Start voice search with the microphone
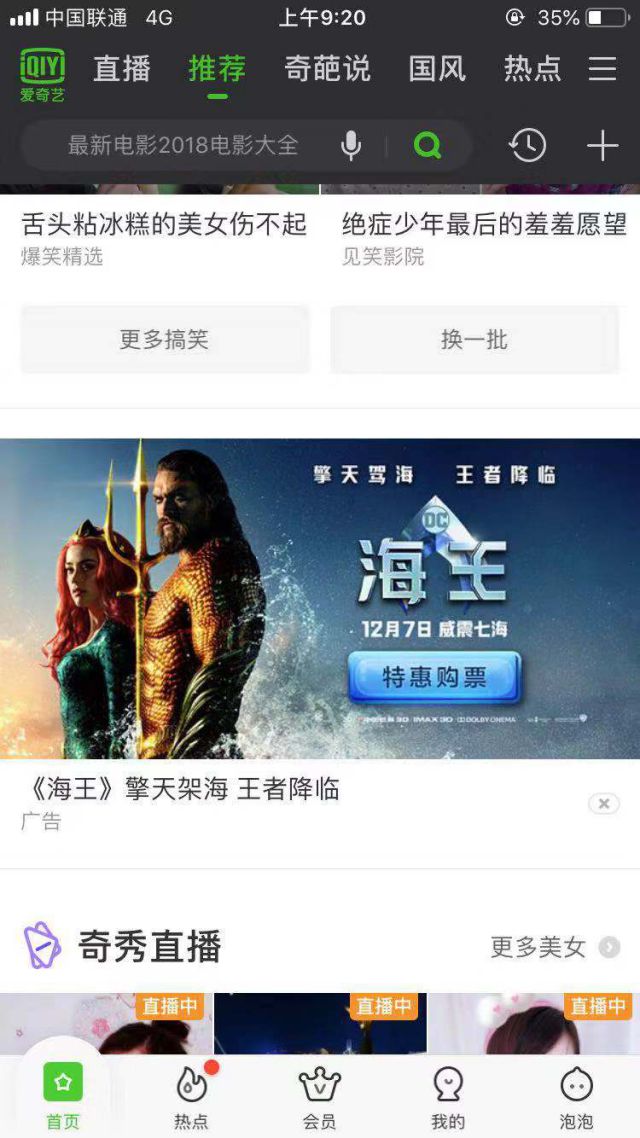 tap(351, 146)
